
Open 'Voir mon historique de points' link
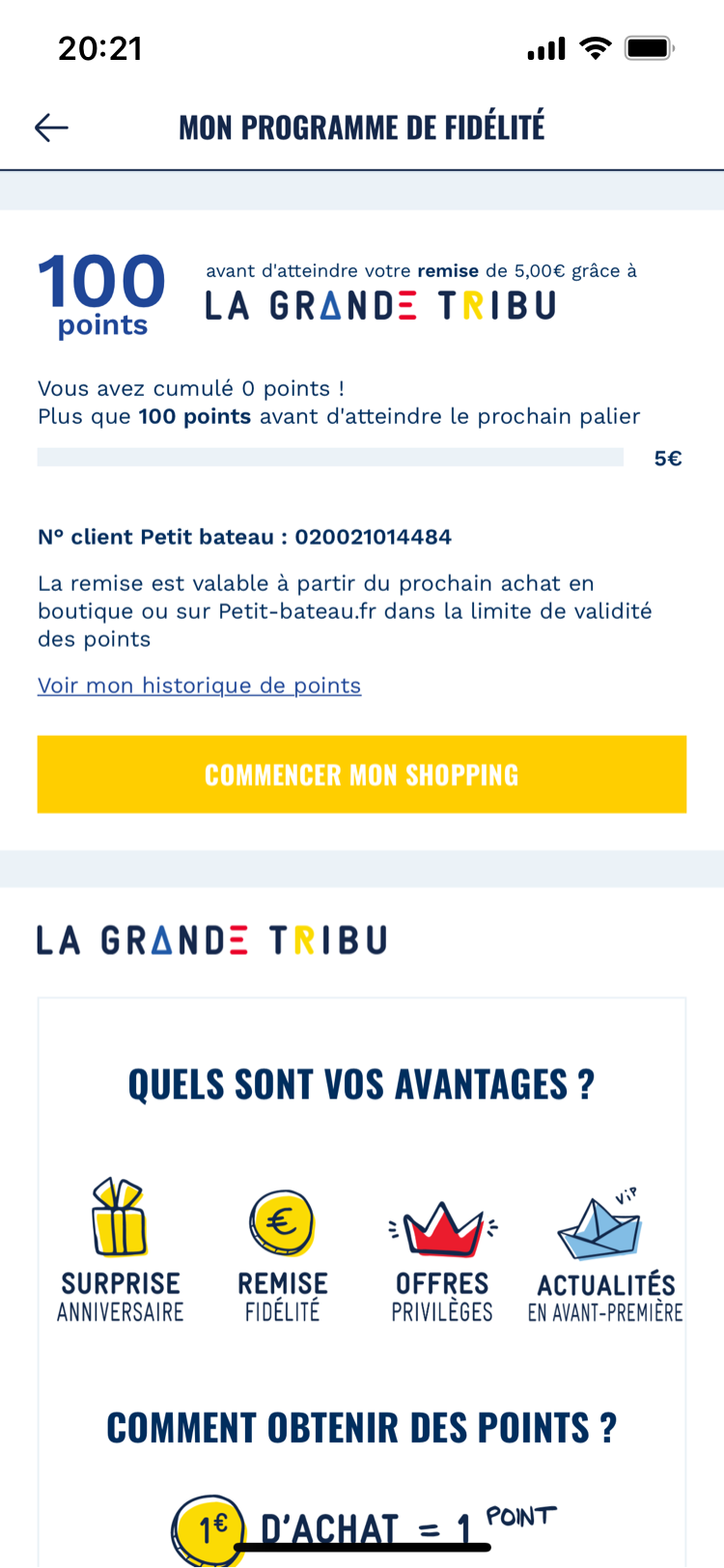[199, 686]
